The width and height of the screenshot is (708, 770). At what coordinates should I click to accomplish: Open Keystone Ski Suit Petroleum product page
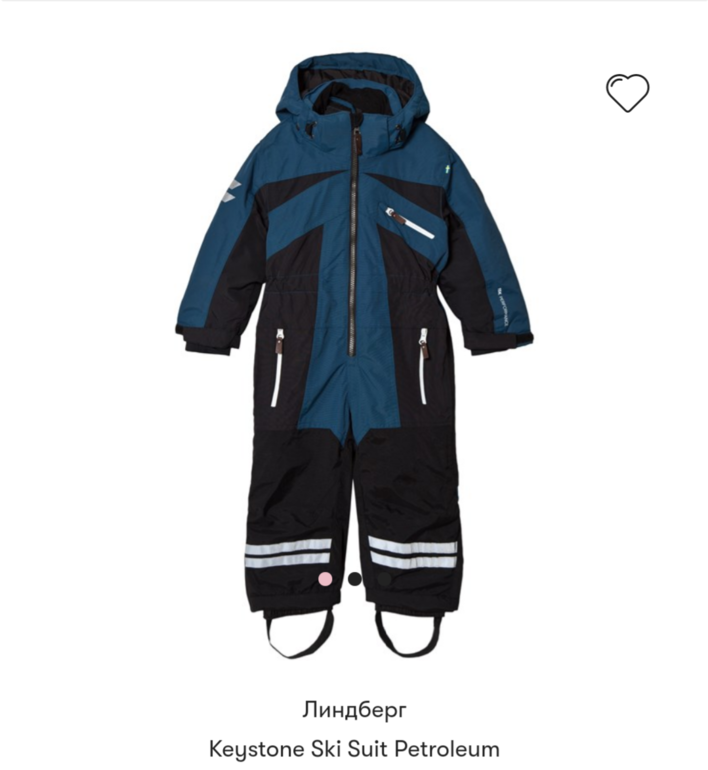coord(354,747)
